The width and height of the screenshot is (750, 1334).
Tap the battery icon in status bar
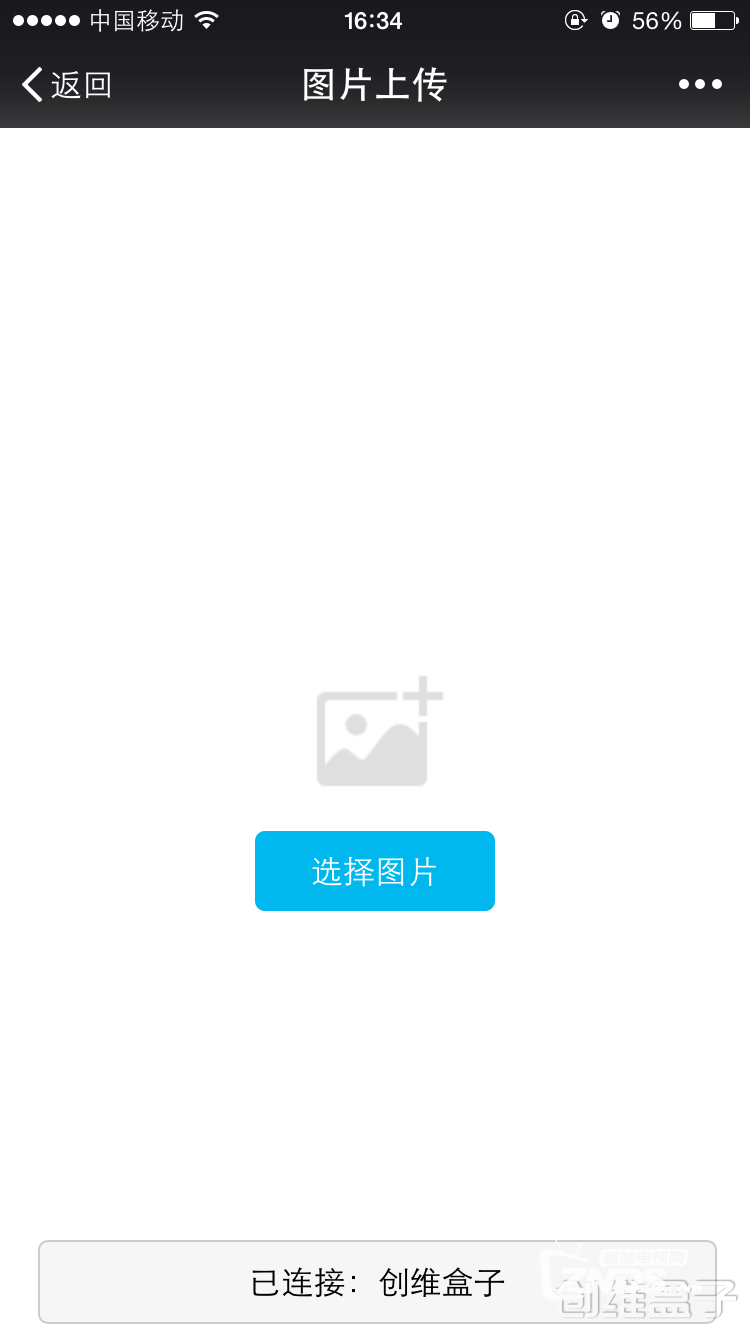point(712,18)
